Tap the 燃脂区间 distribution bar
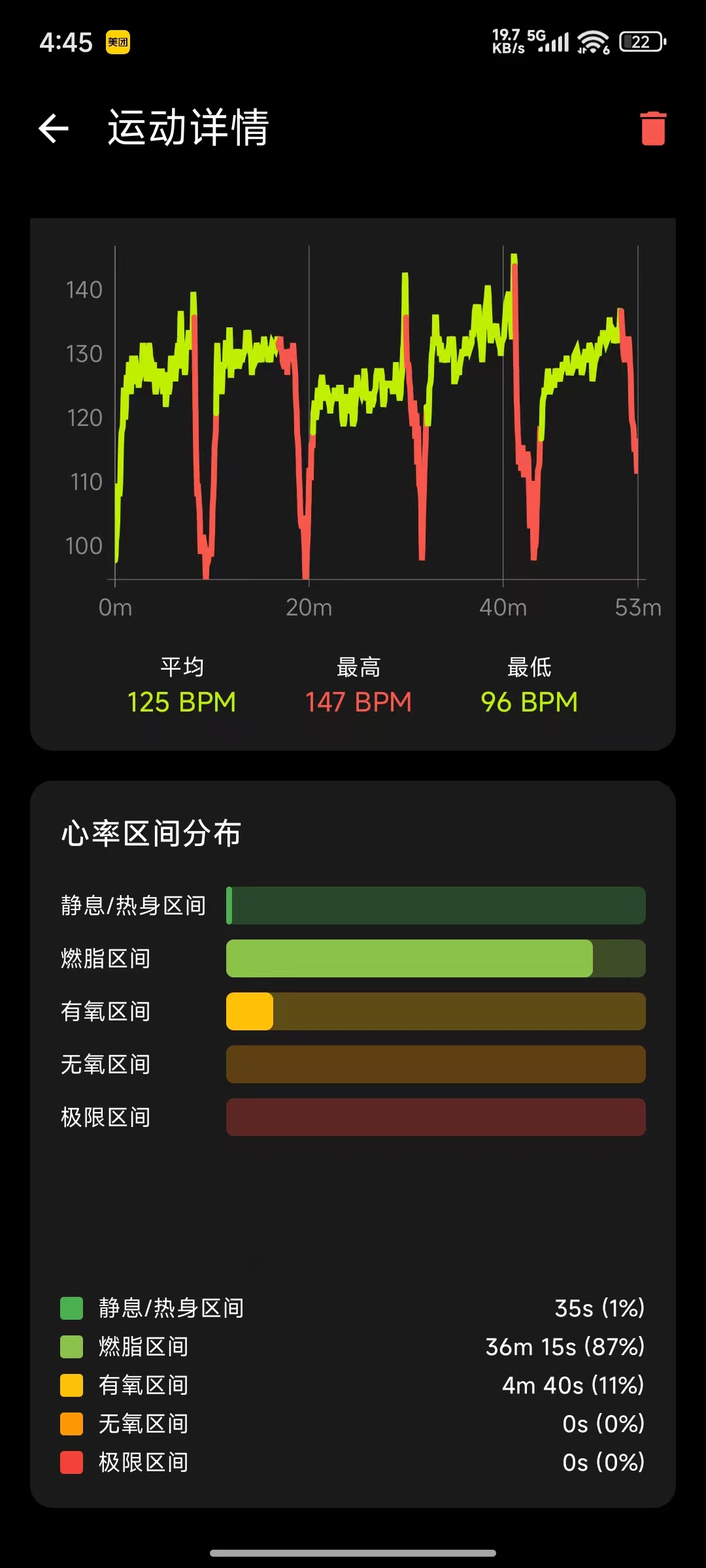 click(435, 958)
